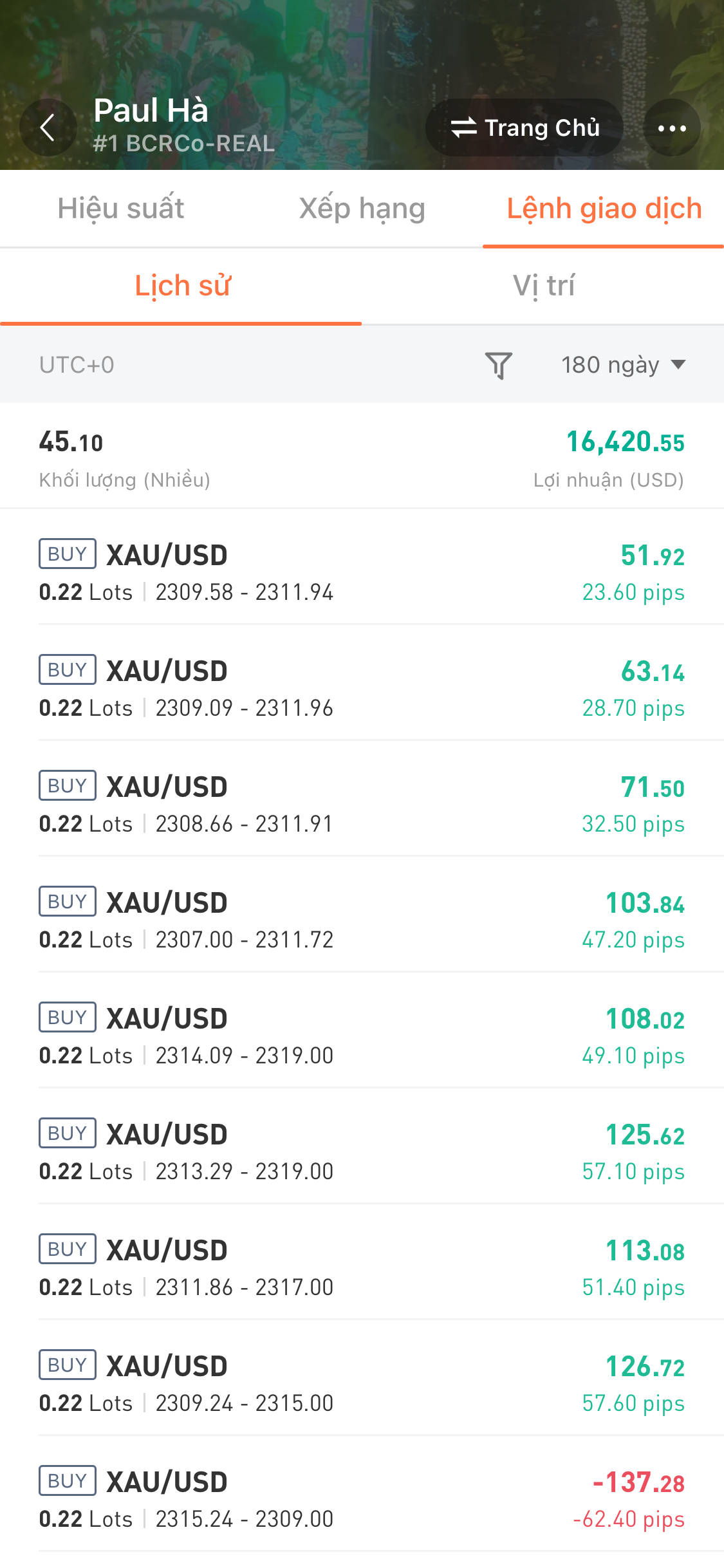View the trade earning 71.50

(x=362, y=805)
